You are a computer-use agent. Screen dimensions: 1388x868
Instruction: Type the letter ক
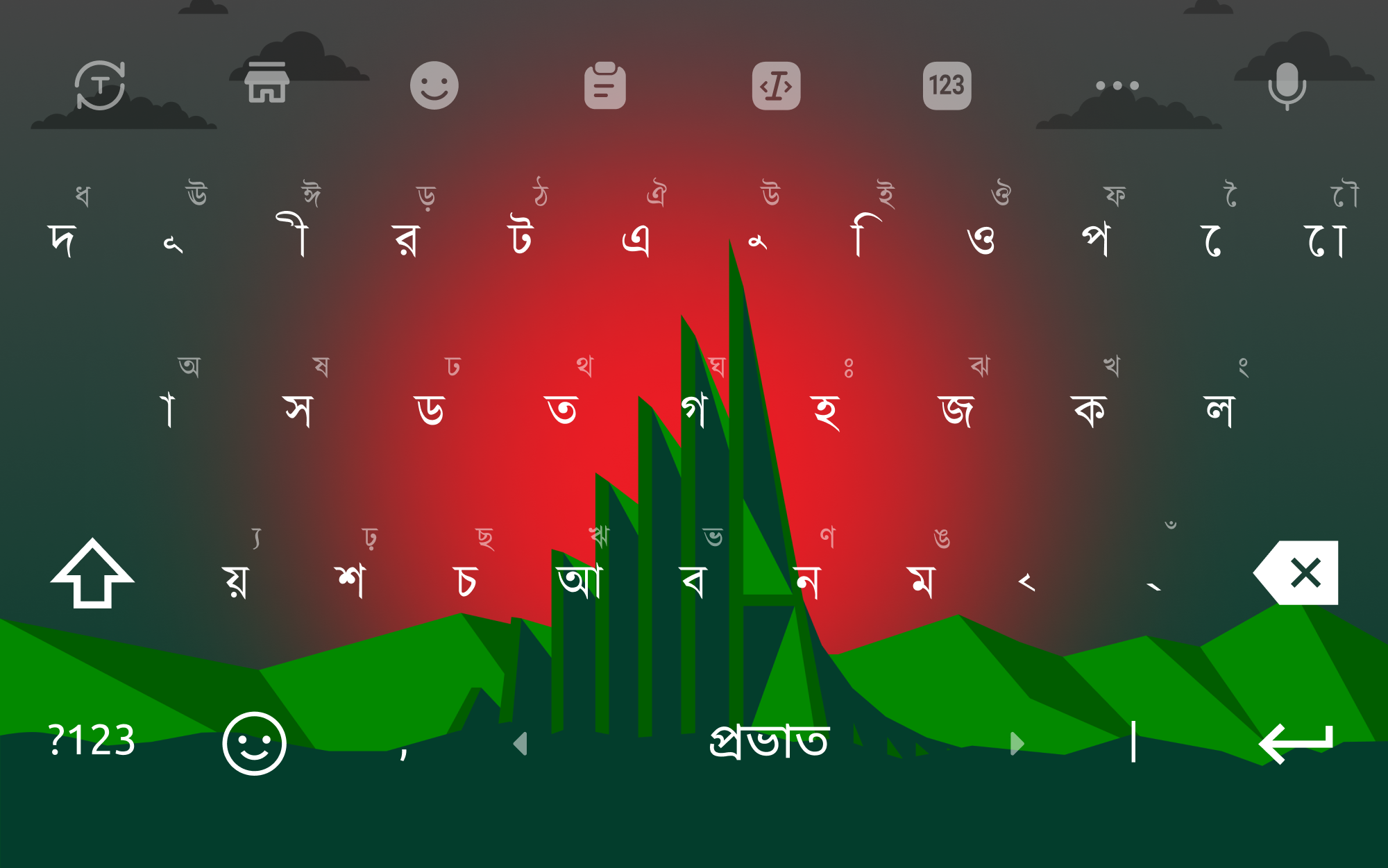[x=1090, y=409]
